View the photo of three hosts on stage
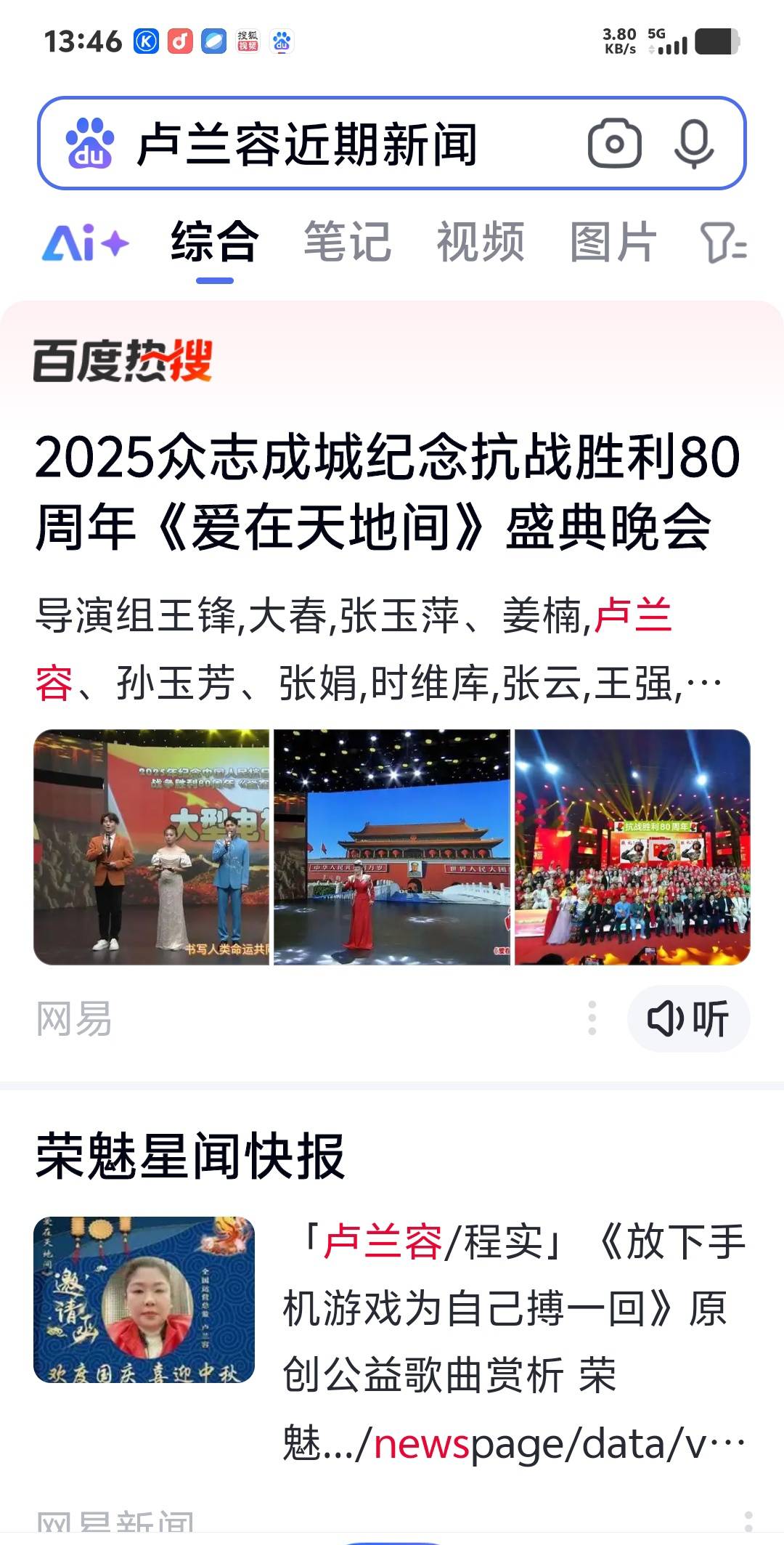The height and width of the screenshot is (1545, 784). pyautogui.click(x=152, y=847)
